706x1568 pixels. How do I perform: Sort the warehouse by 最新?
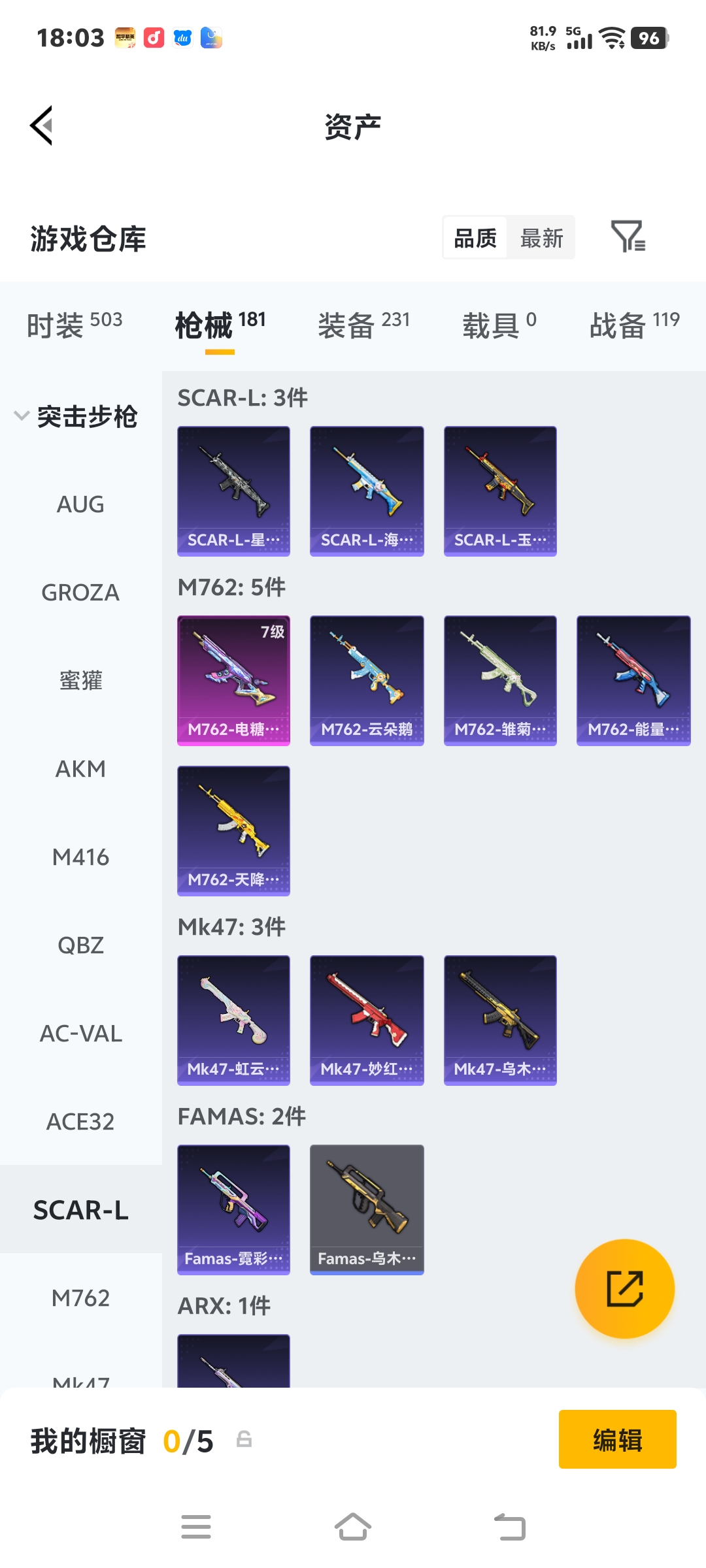(541, 238)
